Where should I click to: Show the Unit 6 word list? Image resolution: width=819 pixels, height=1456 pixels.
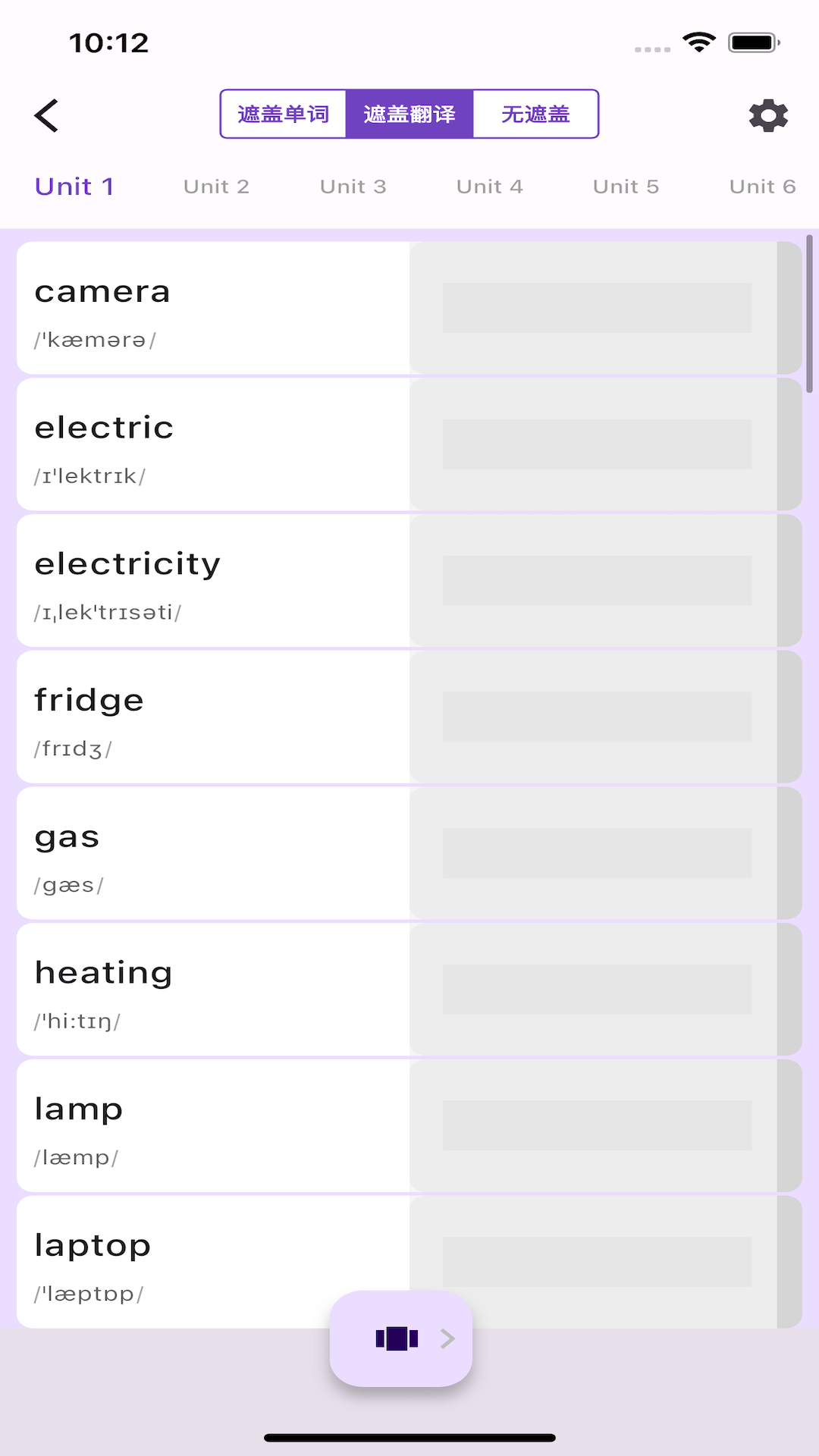[762, 187]
